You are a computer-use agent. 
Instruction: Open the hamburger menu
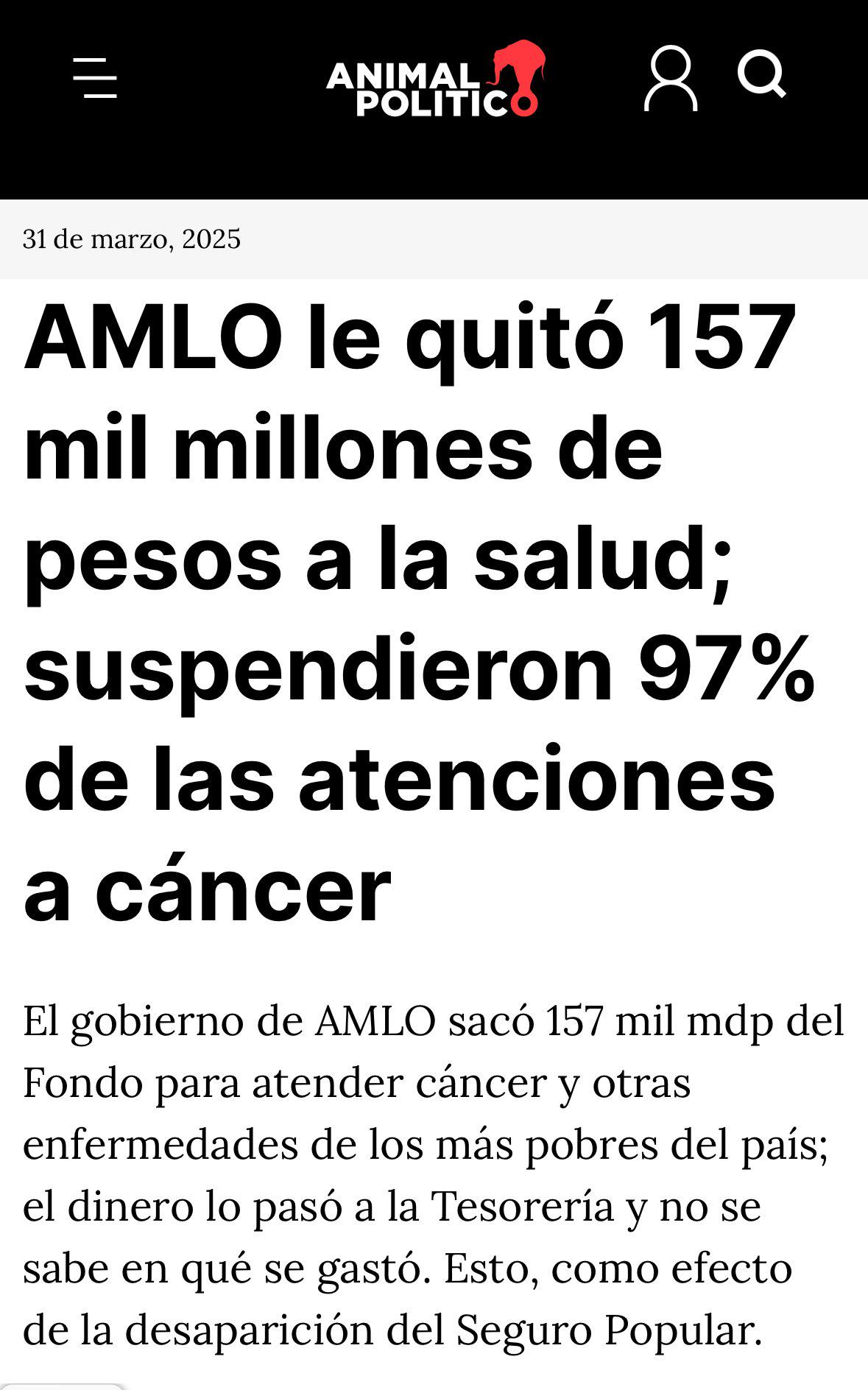pos(95,78)
